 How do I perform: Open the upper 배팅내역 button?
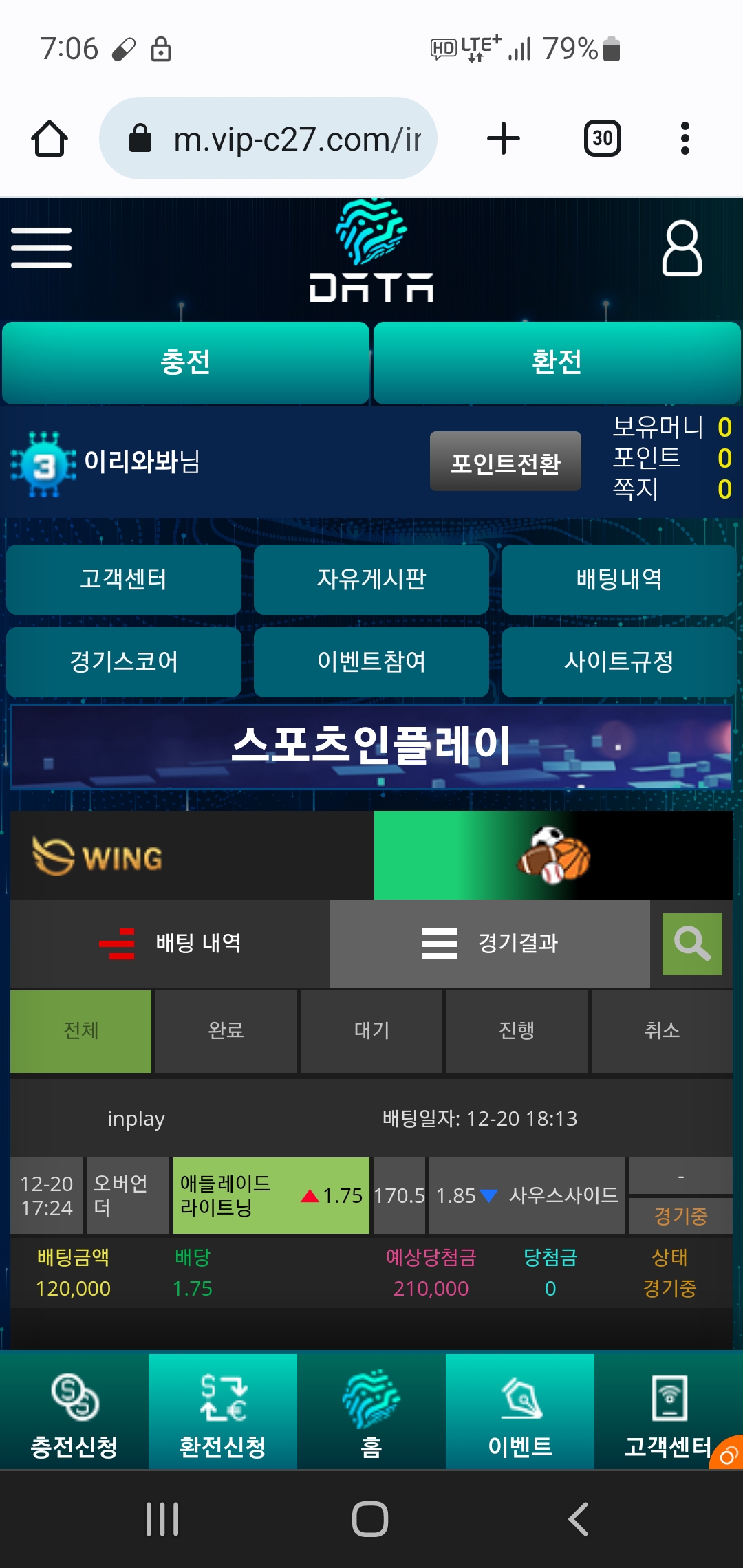click(x=618, y=579)
